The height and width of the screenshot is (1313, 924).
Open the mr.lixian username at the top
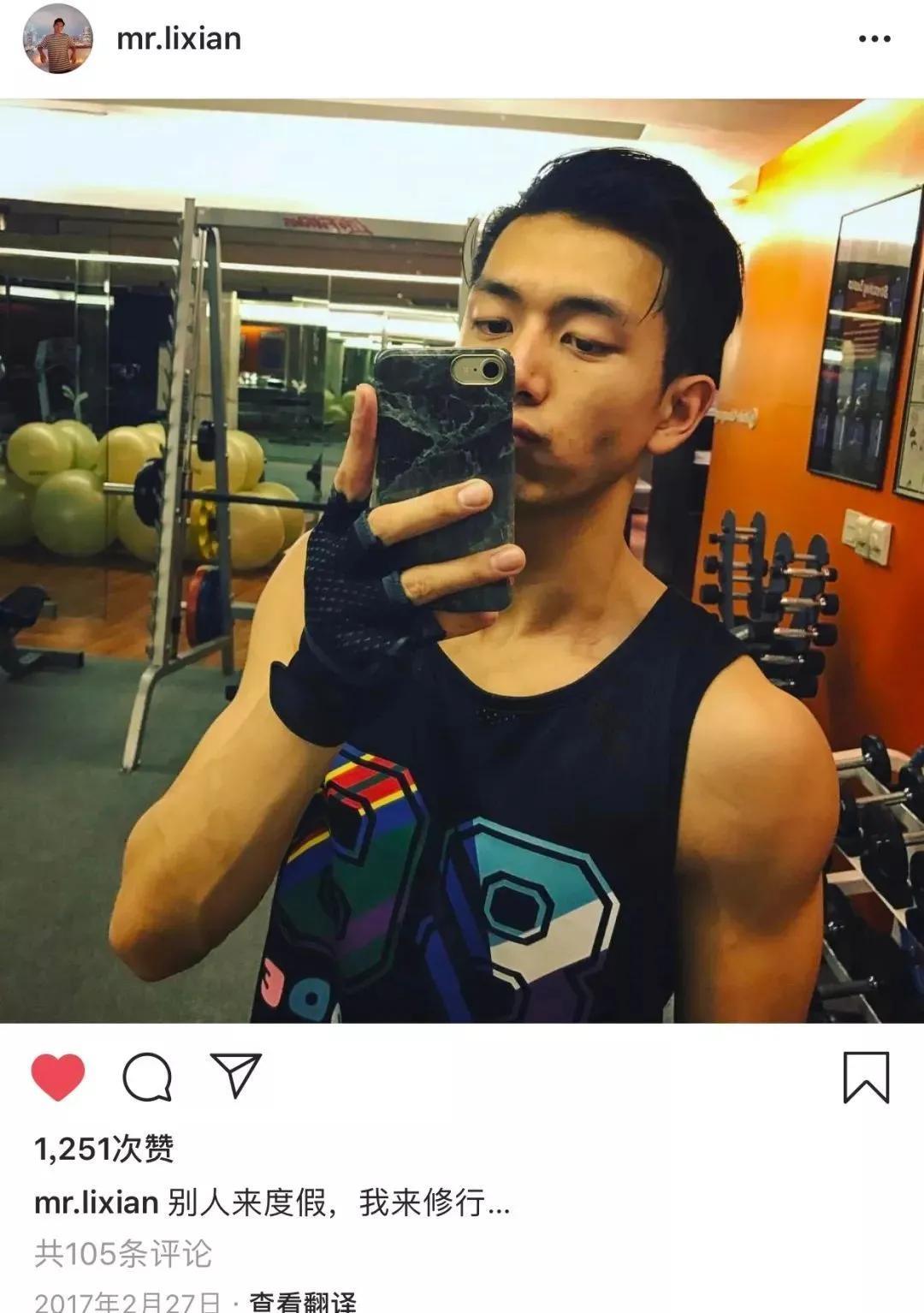[x=179, y=39]
